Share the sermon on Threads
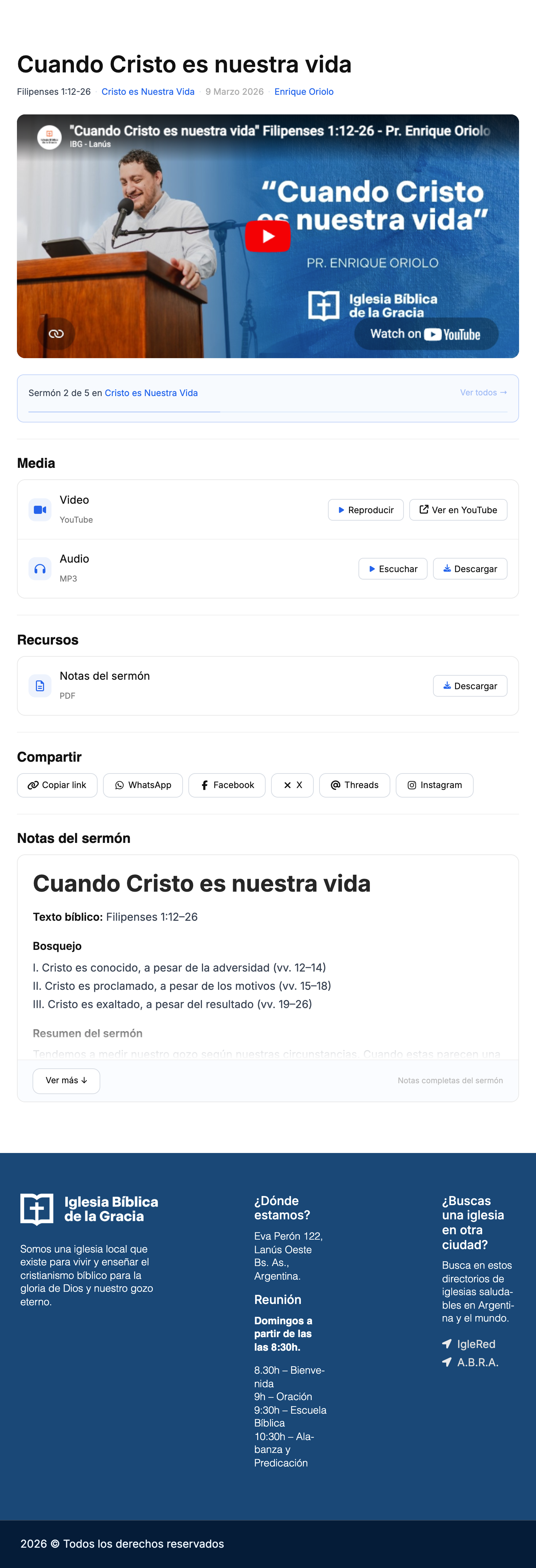This screenshot has width=536, height=1568. tap(354, 785)
